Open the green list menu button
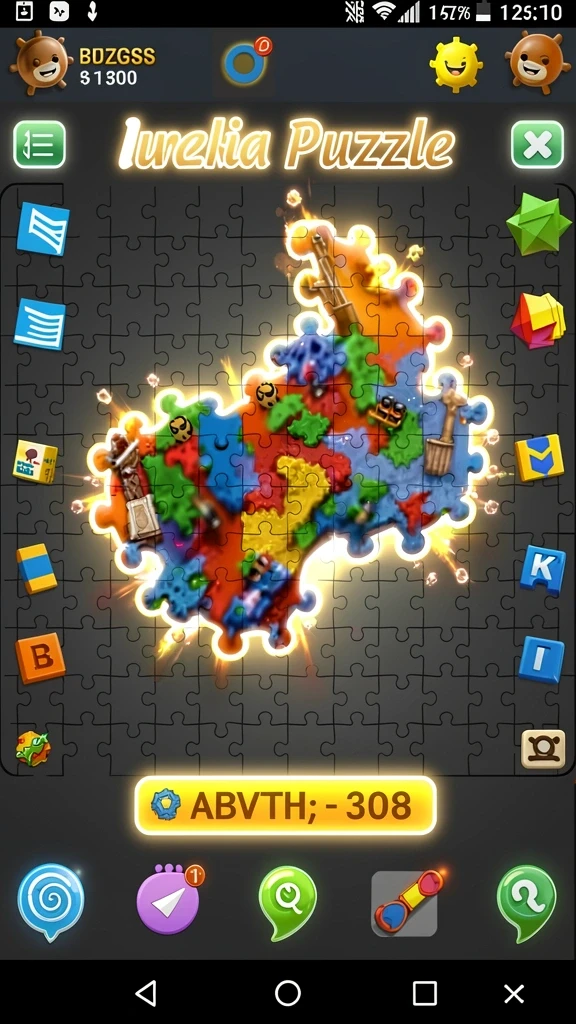 [39, 144]
